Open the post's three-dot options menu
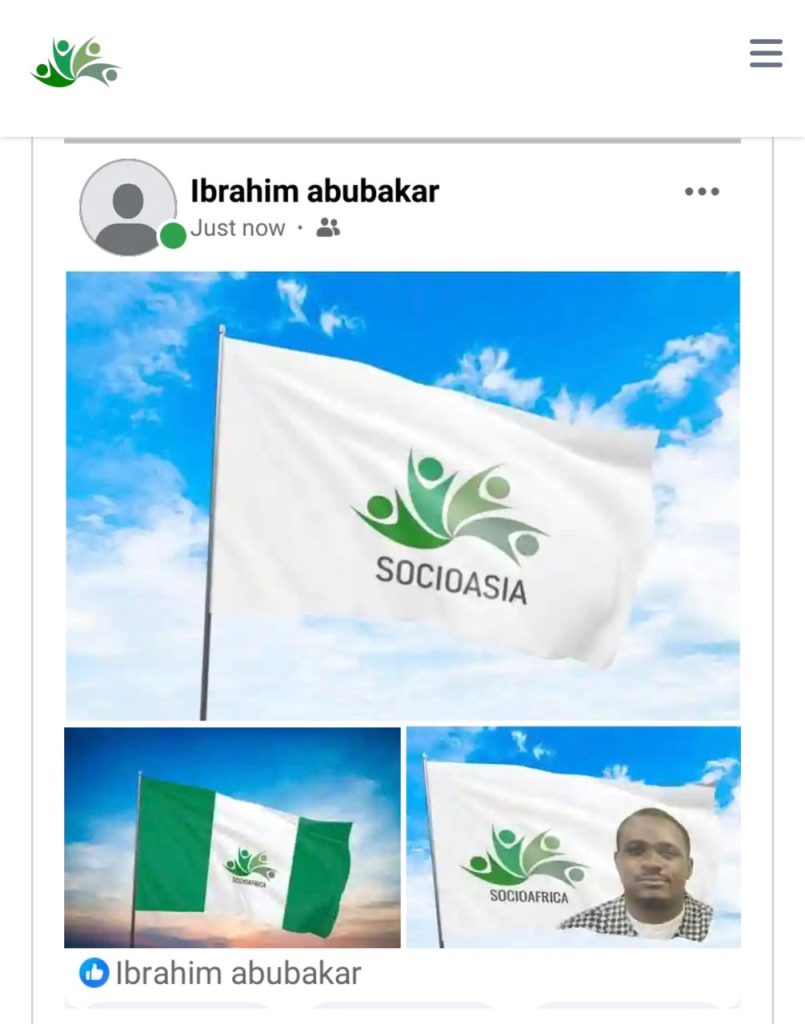This screenshot has width=805, height=1024. tap(701, 192)
